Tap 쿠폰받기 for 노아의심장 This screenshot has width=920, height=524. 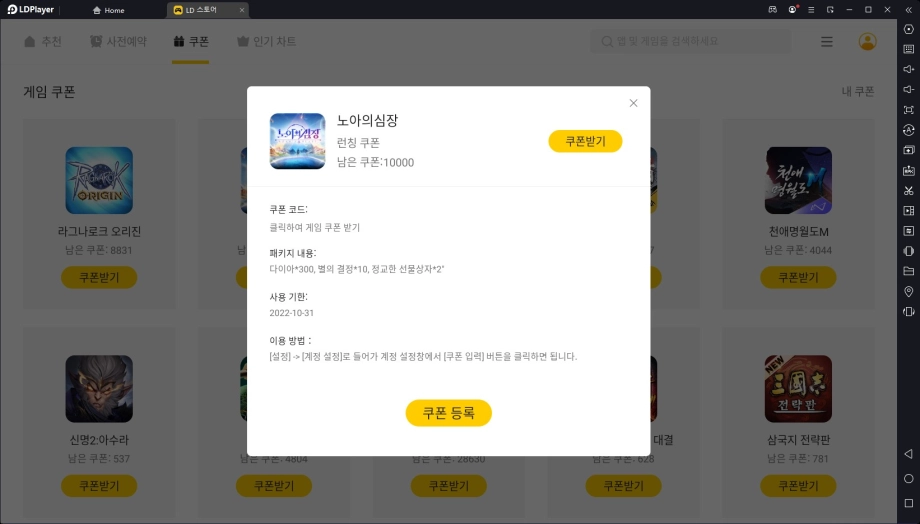(585, 141)
